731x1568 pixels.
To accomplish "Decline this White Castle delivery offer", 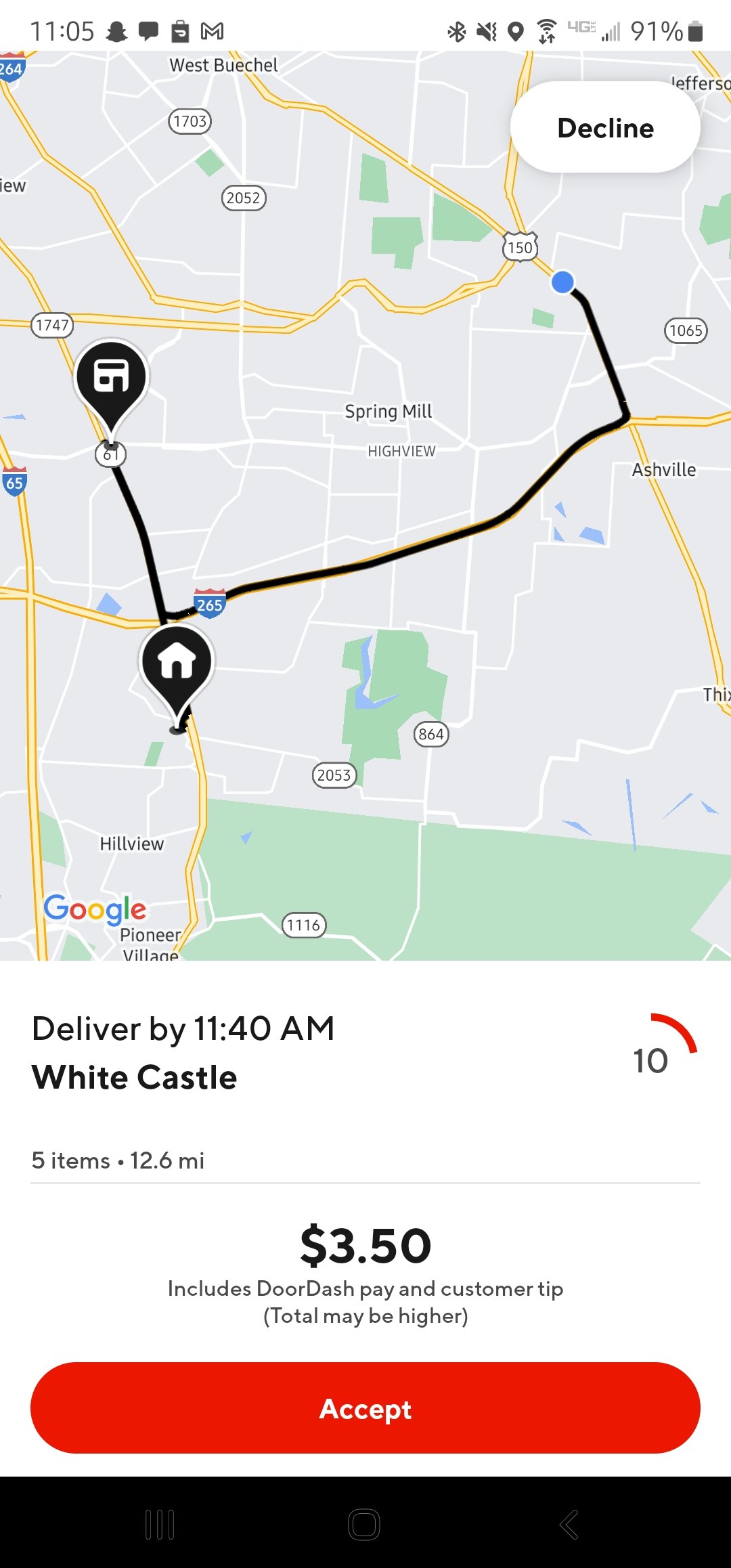I will coord(605,127).
